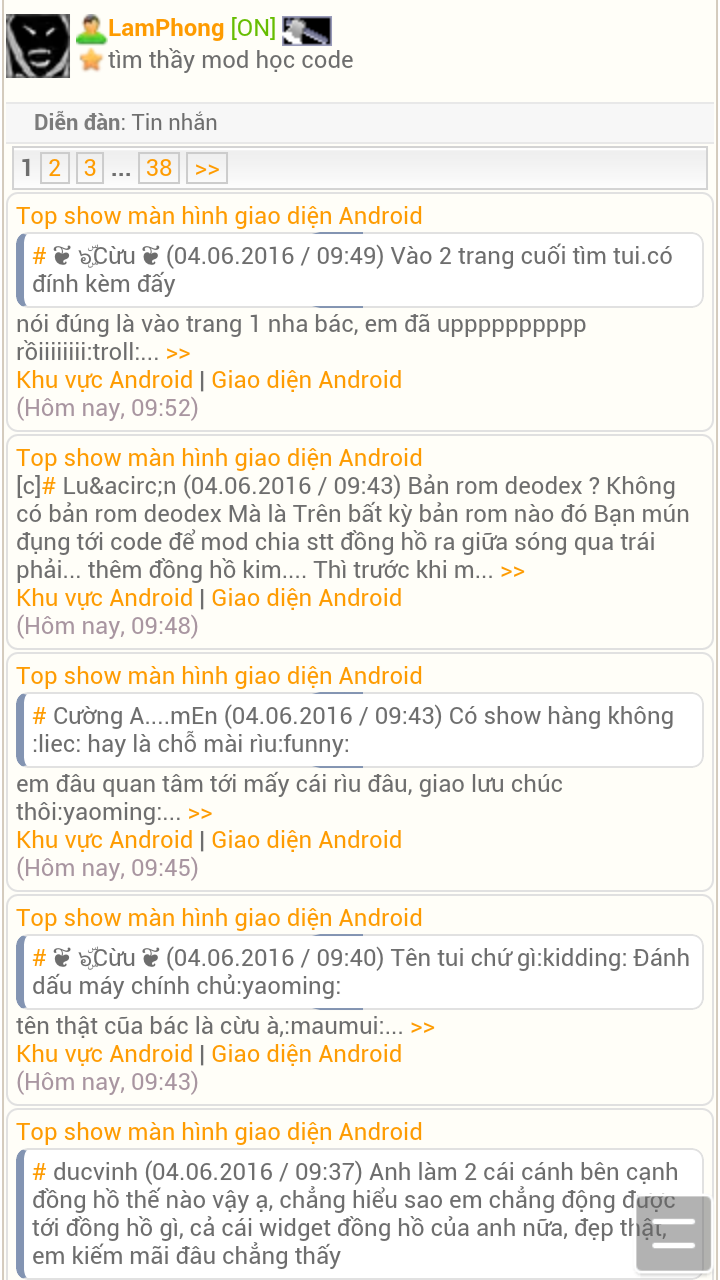Open LamPhong's profile link
This screenshot has width=720, height=1280.
[168, 28]
